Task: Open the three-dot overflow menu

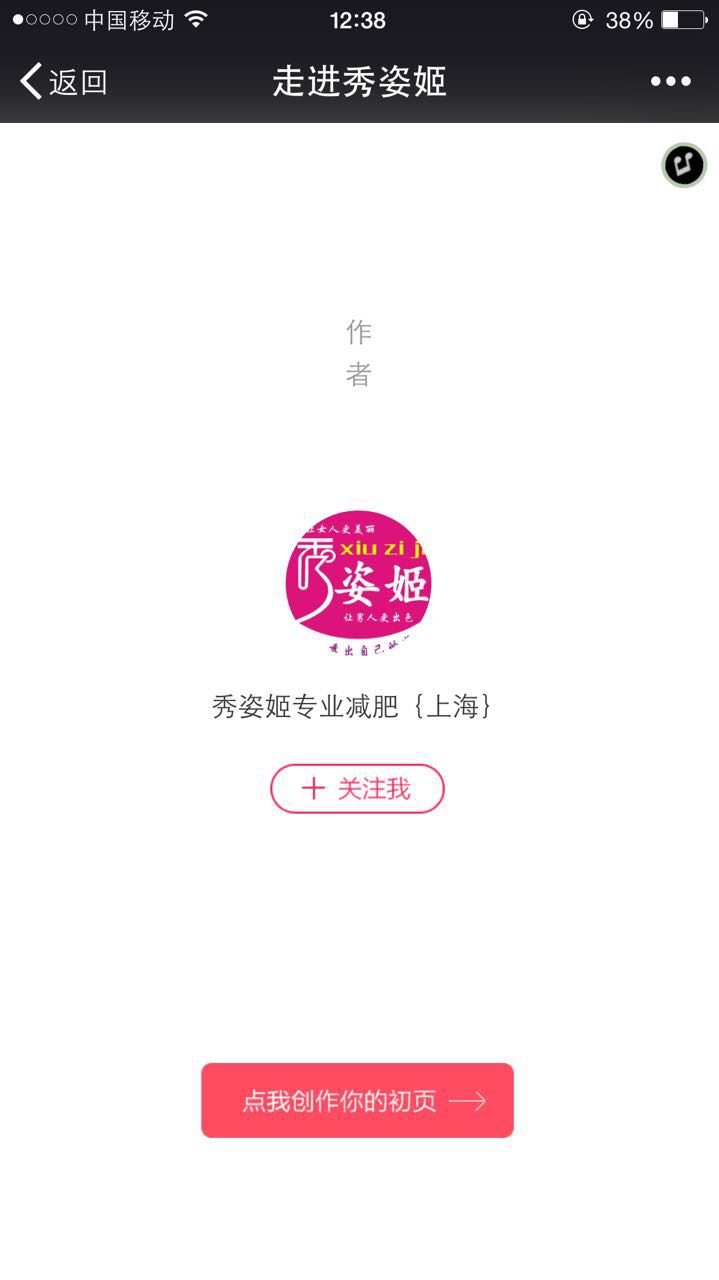Action: (670, 82)
